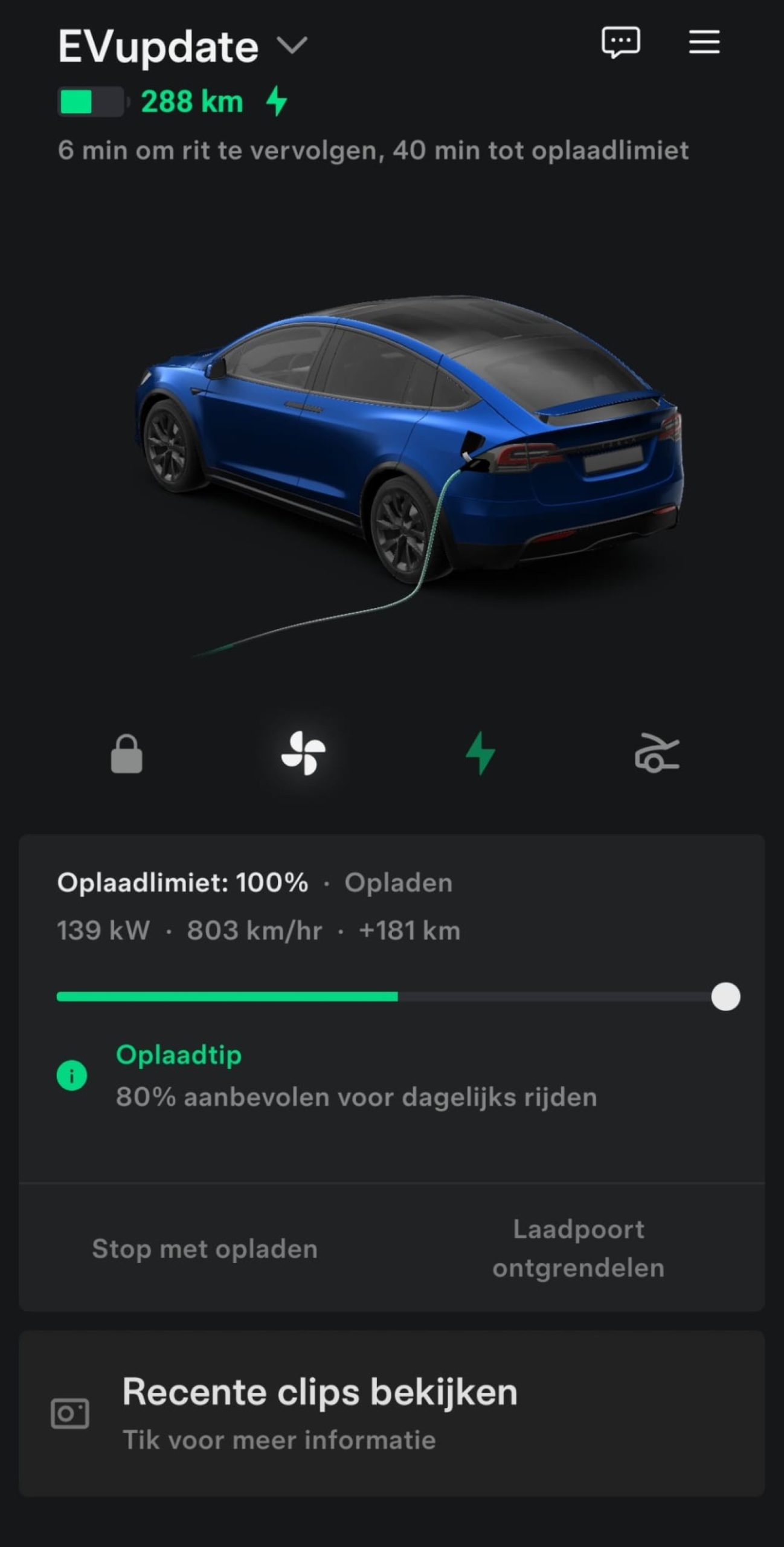Open charging controls via green bolt icon
This screenshot has width=784, height=1547.
(x=480, y=753)
